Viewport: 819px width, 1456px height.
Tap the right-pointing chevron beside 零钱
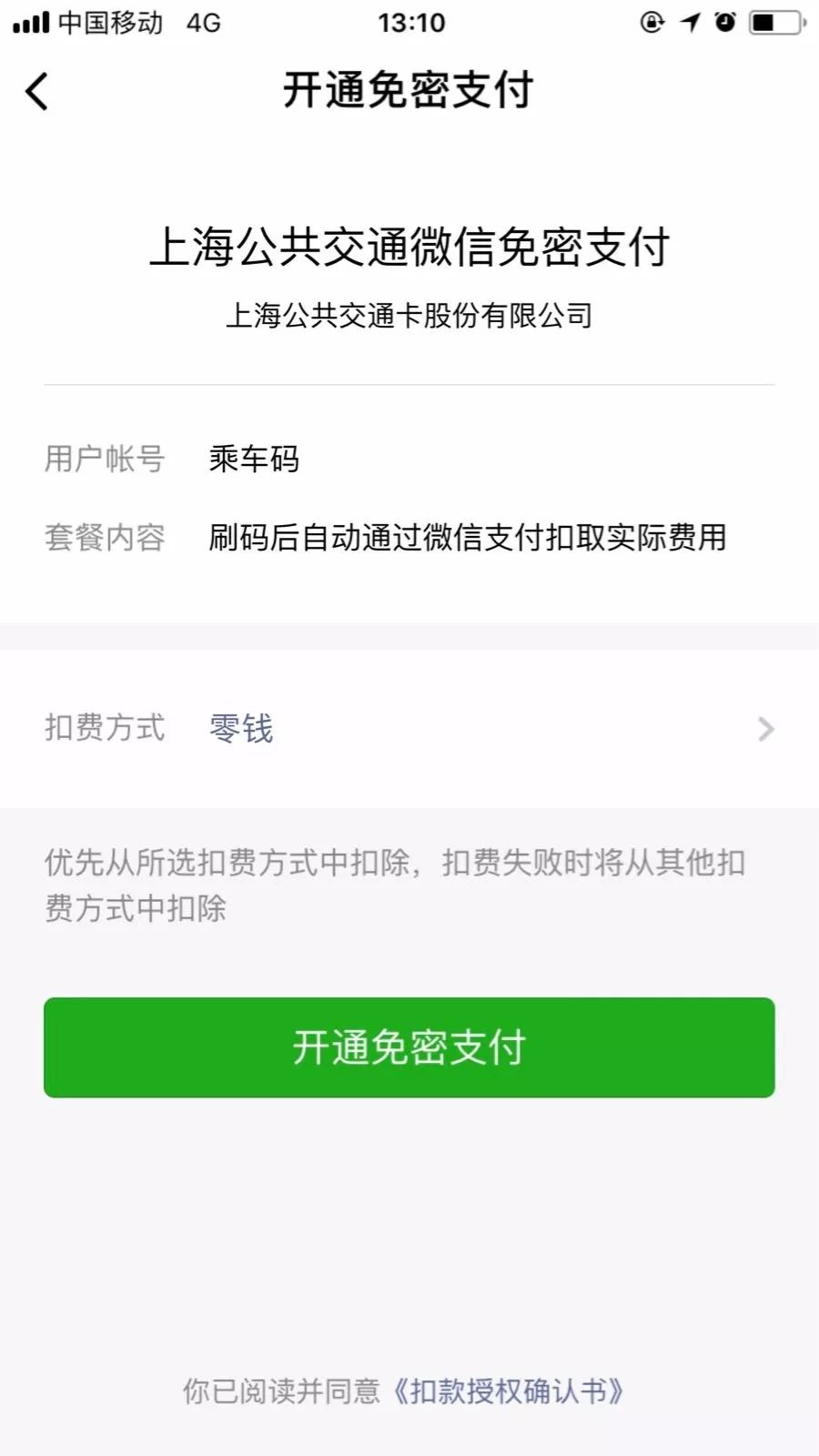[765, 729]
